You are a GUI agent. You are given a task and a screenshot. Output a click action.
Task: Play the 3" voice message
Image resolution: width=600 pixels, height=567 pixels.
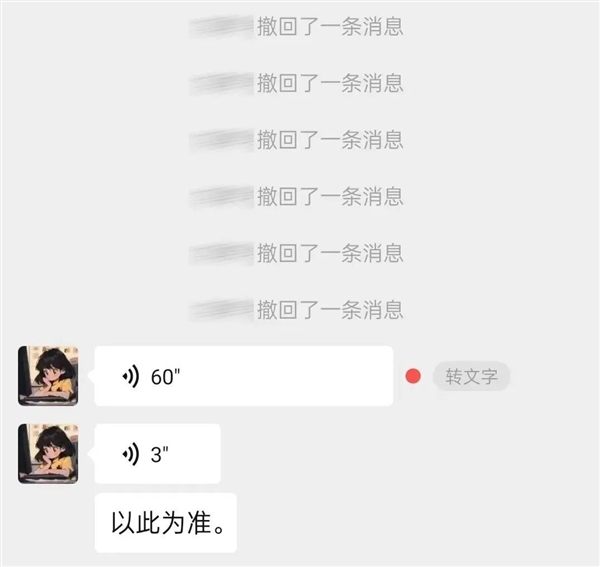(x=157, y=453)
